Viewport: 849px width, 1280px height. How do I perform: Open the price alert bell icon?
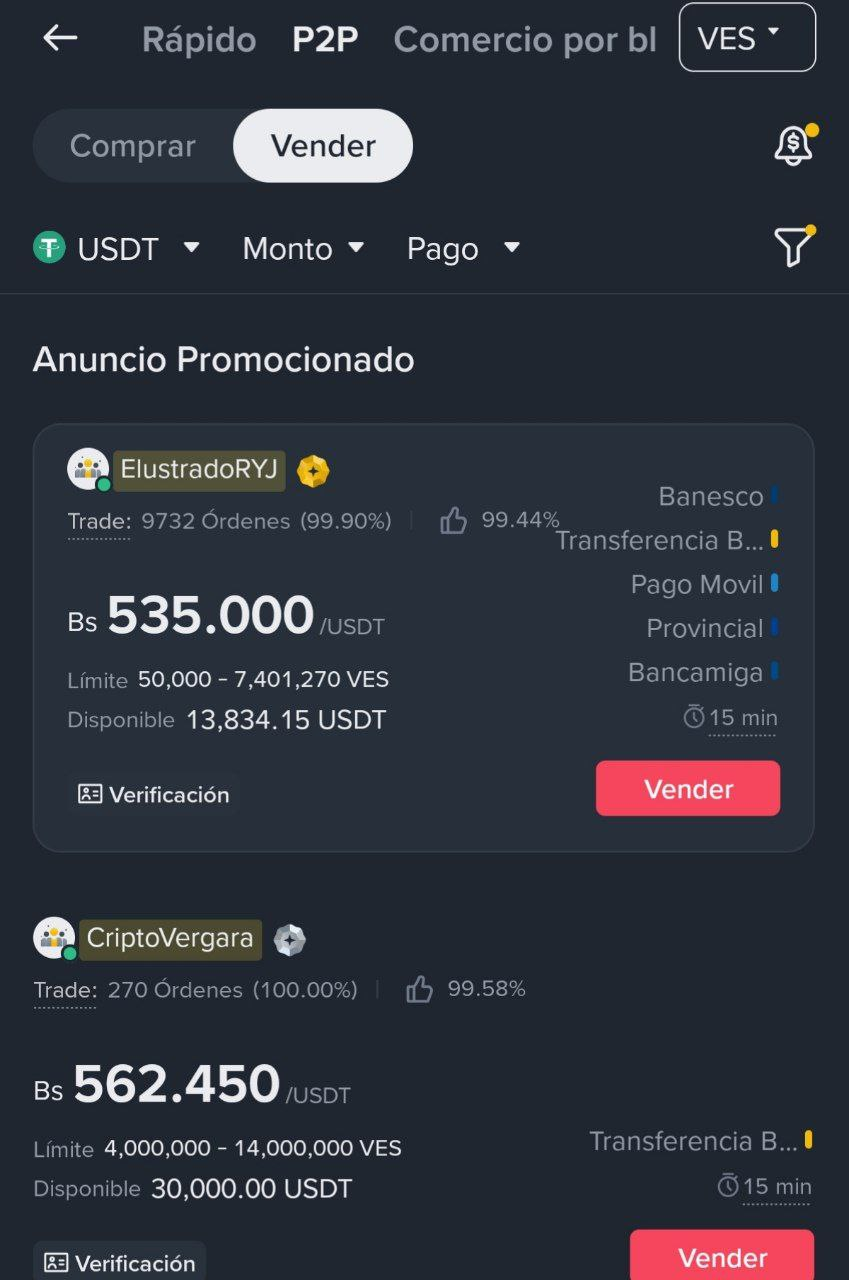(794, 146)
